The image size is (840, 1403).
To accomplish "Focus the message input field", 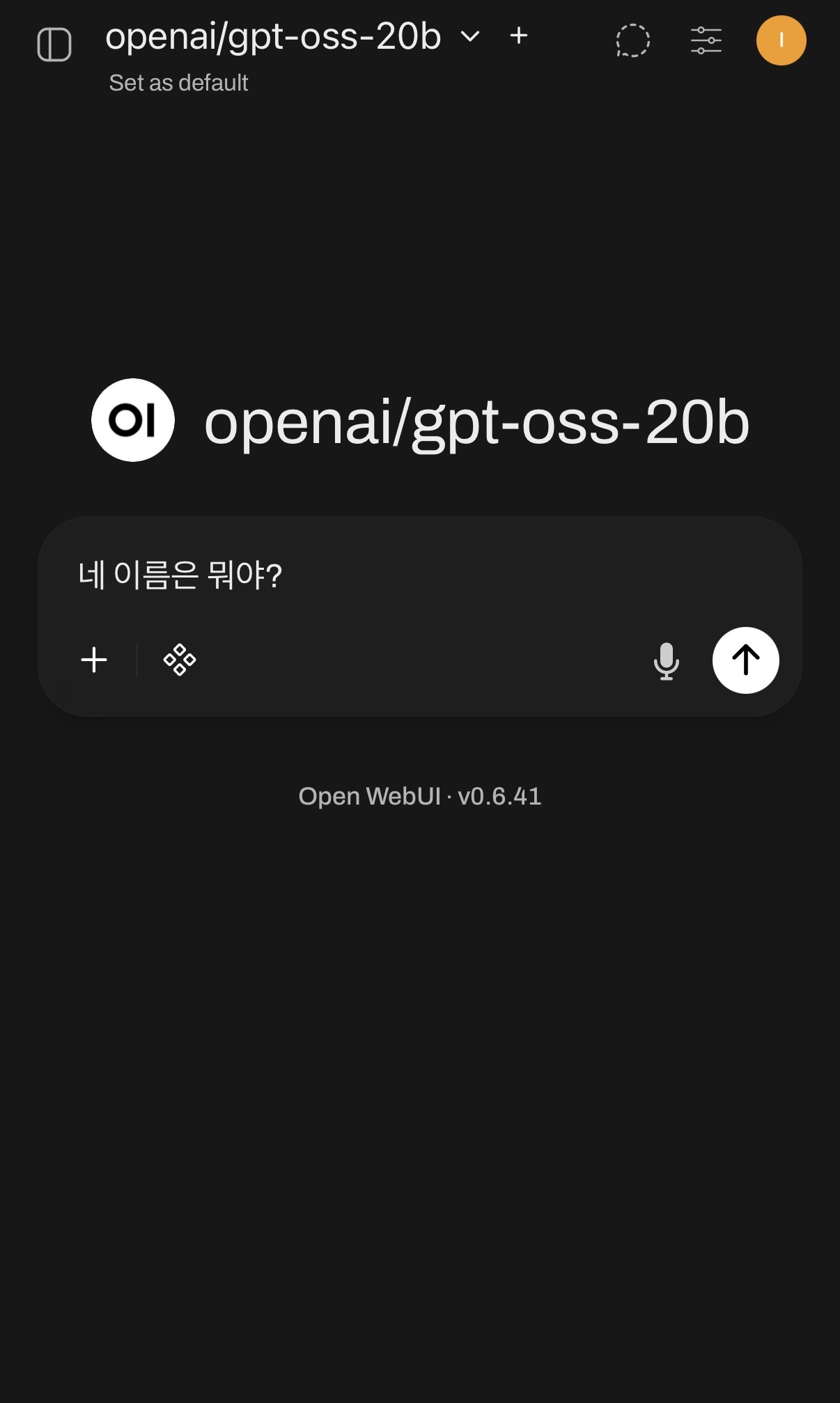I will (418, 575).
